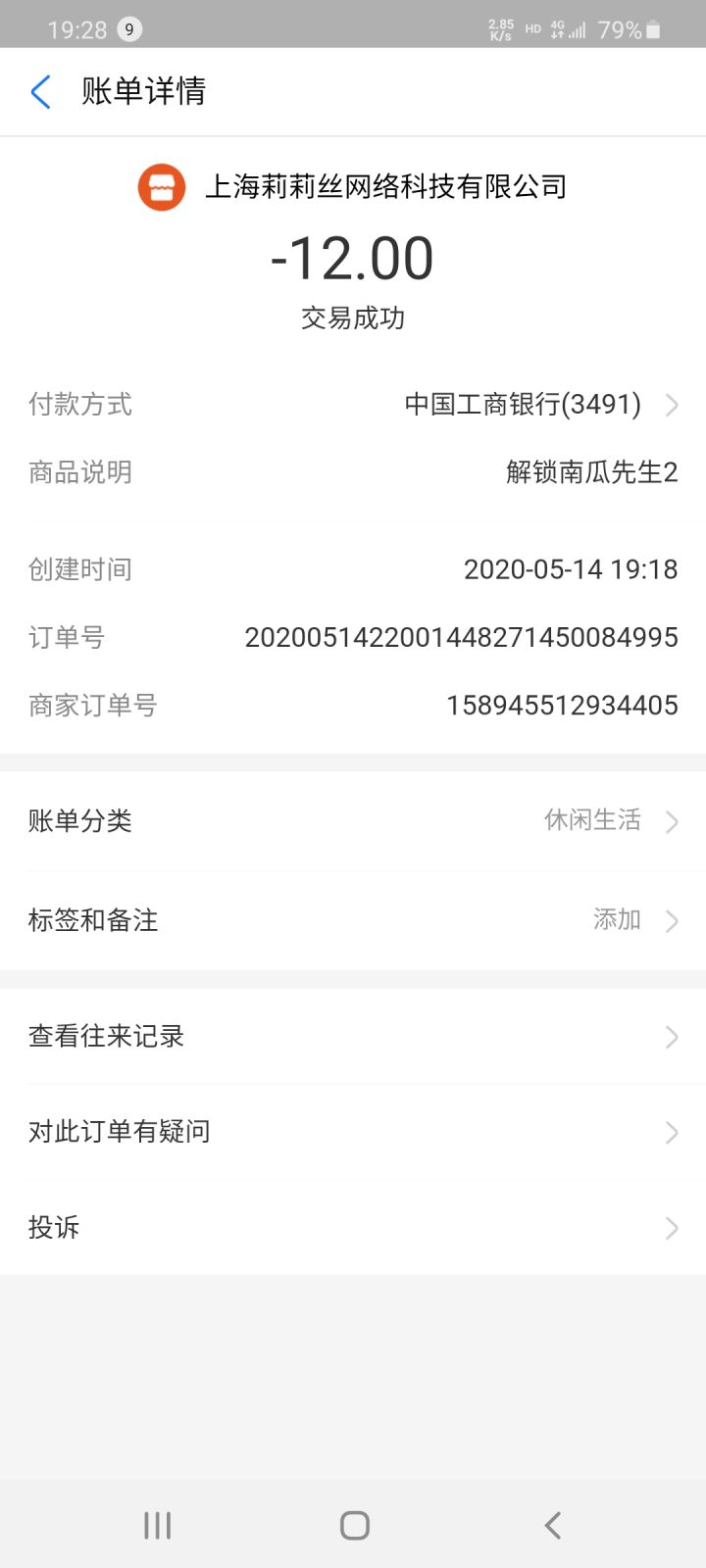Tap the back arrow to leave bill details

39,92
